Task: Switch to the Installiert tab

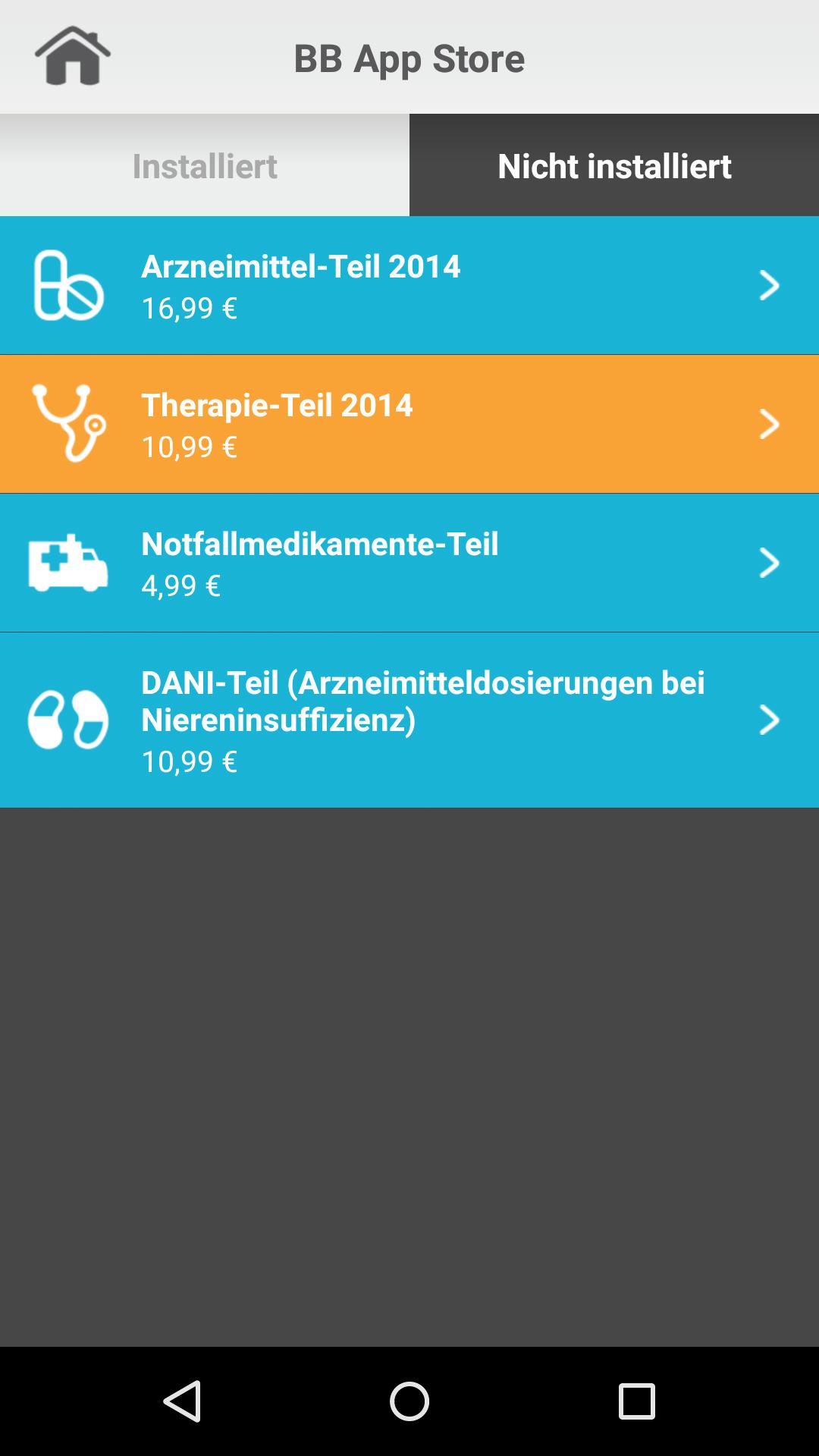Action: (205, 165)
